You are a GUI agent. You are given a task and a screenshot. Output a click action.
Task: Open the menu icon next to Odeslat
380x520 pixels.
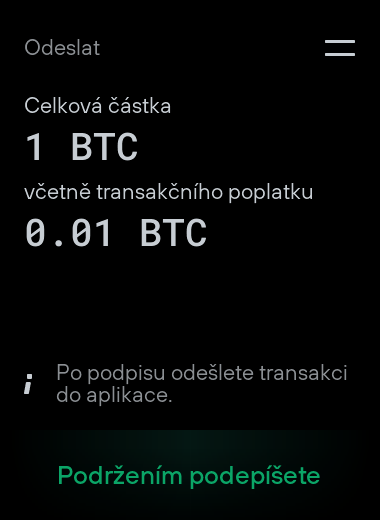(x=340, y=48)
